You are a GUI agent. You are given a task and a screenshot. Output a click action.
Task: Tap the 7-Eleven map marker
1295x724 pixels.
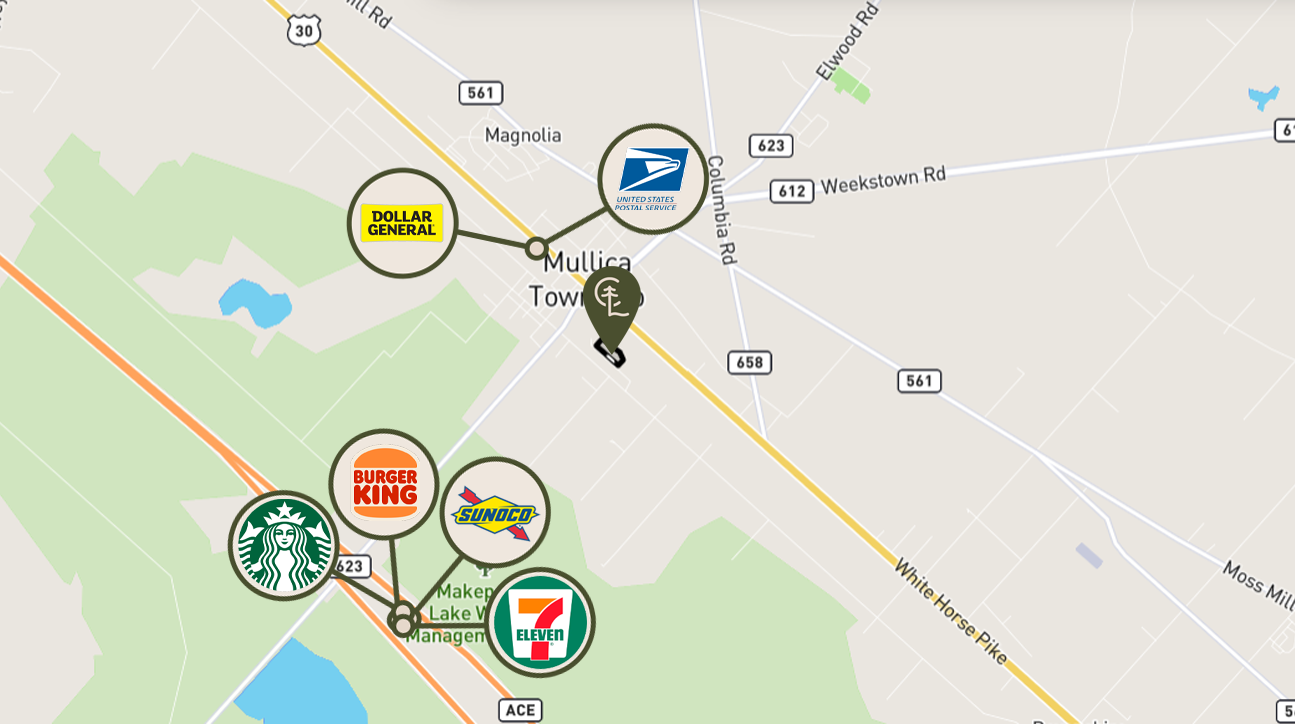click(540, 622)
